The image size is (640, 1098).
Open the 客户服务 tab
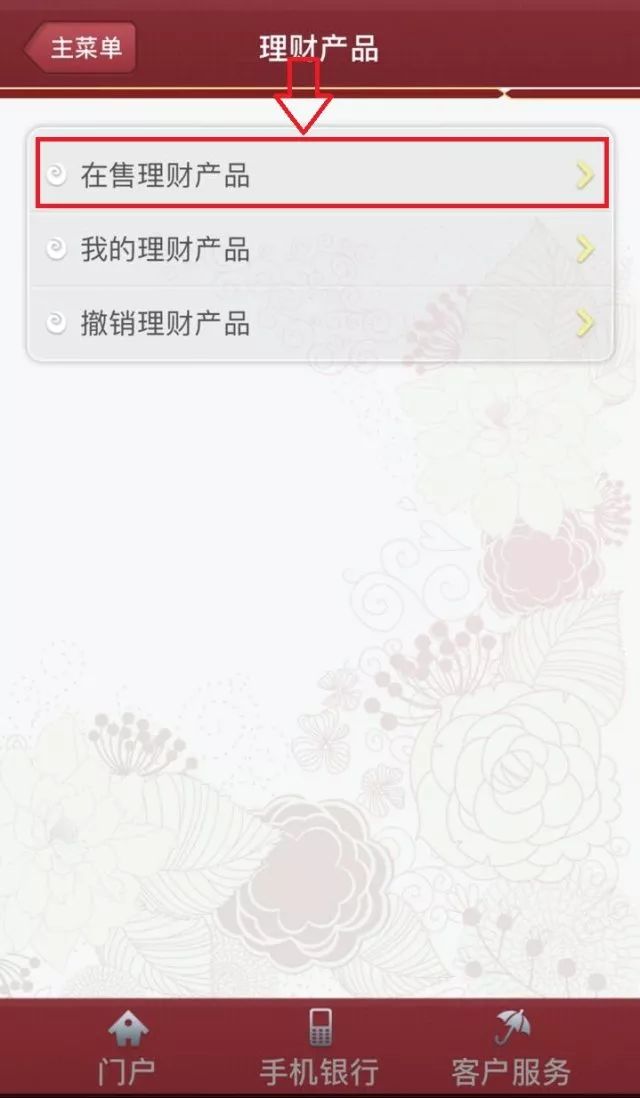point(511,1048)
